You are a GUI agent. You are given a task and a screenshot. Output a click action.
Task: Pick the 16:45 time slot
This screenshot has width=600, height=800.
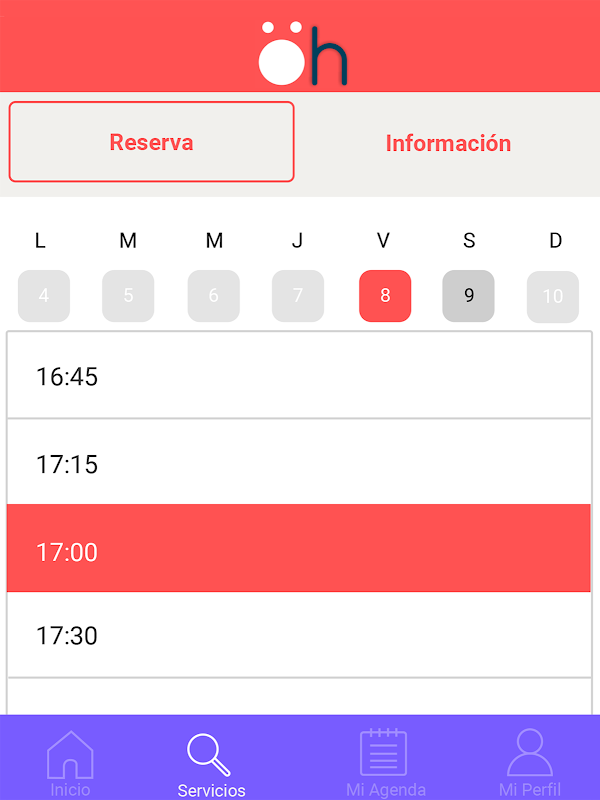tap(299, 376)
